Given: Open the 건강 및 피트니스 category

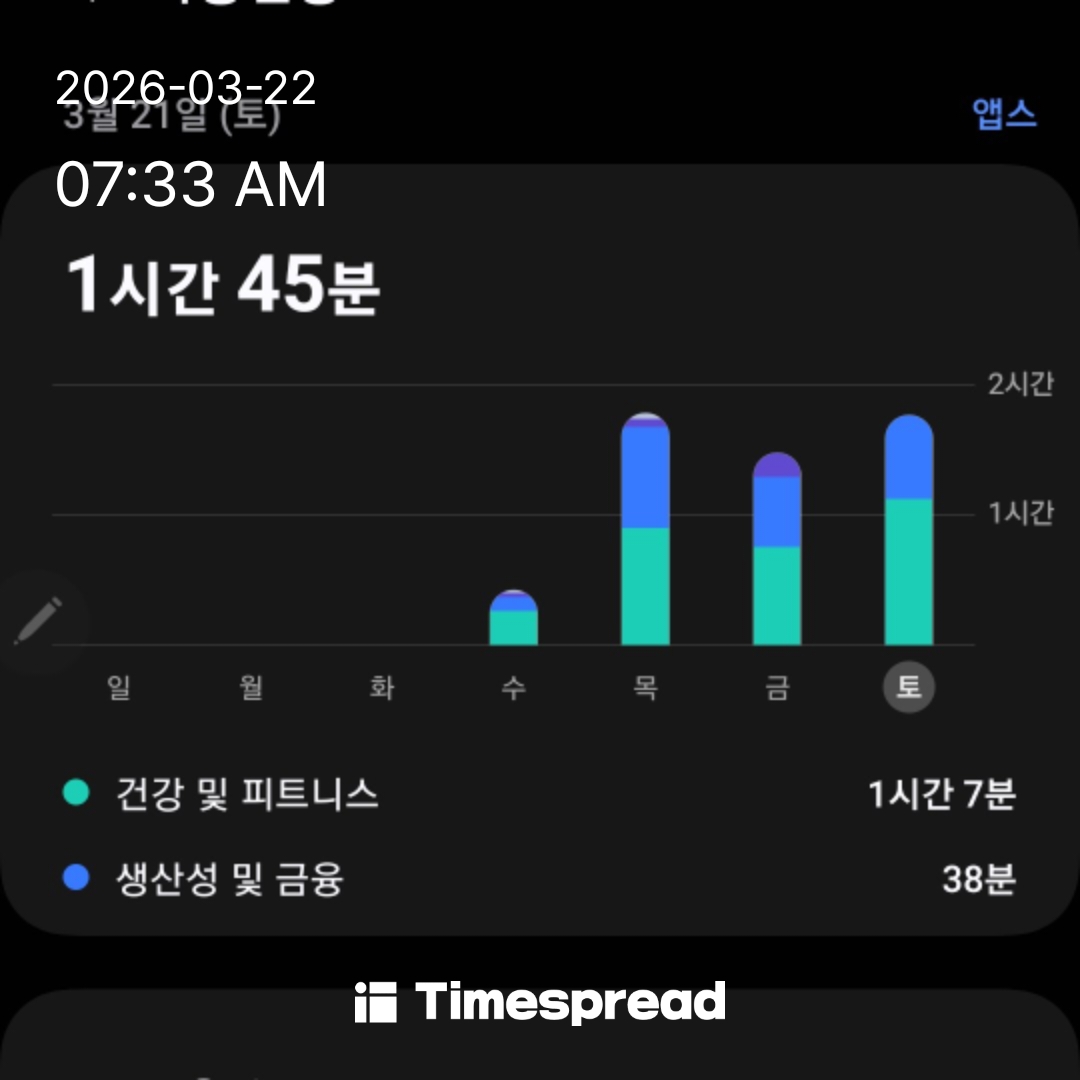Looking at the screenshot, I should (x=538, y=795).
